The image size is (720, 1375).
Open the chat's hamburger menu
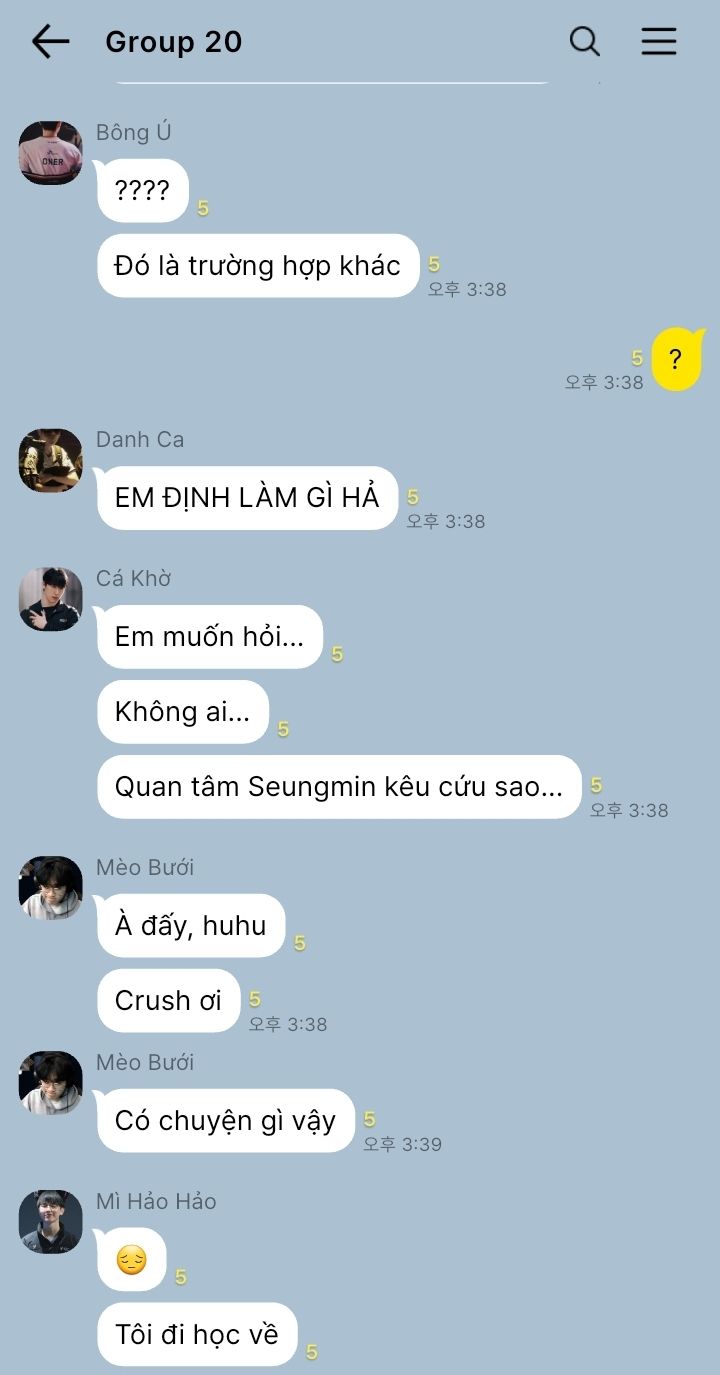tap(659, 41)
